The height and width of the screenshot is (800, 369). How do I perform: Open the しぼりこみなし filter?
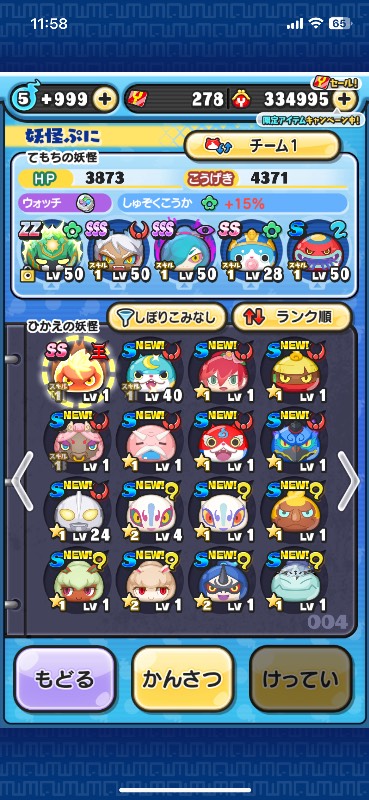pyautogui.click(x=166, y=317)
